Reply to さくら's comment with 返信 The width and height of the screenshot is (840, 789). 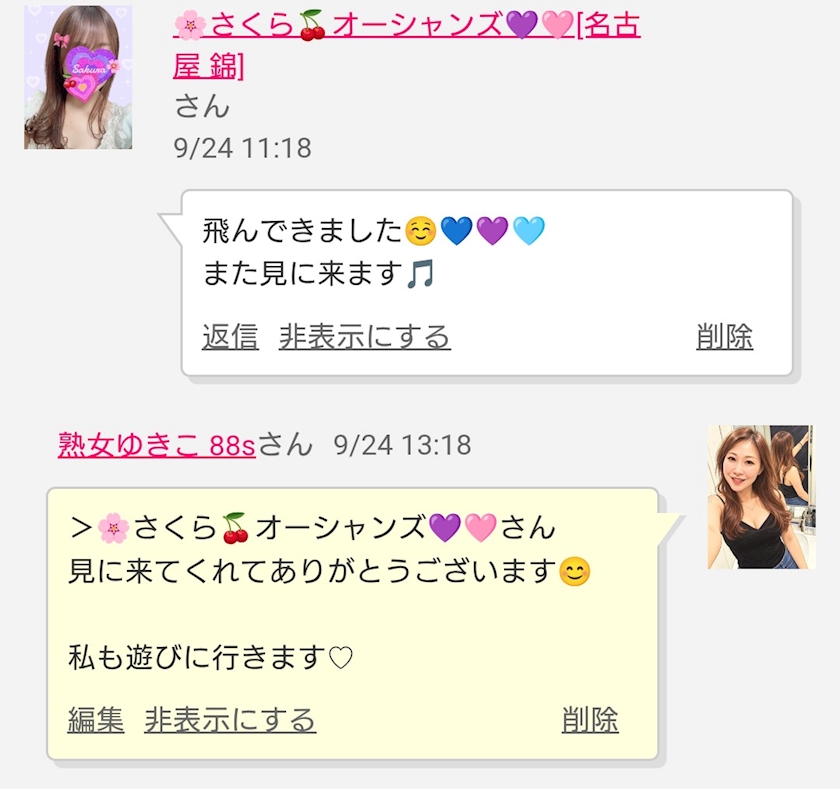point(230,337)
